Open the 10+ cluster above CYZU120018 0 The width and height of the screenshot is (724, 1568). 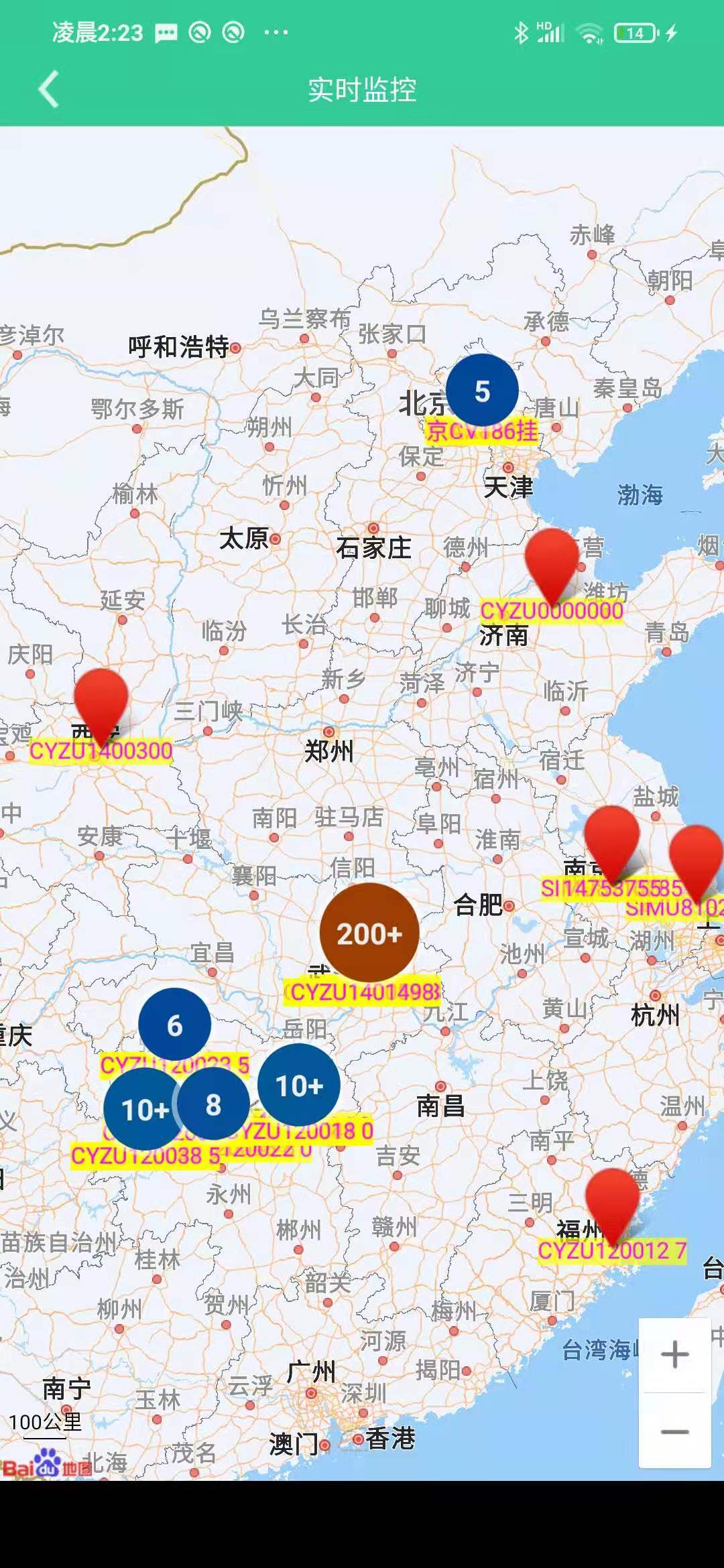pyautogui.click(x=298, y=1085)
